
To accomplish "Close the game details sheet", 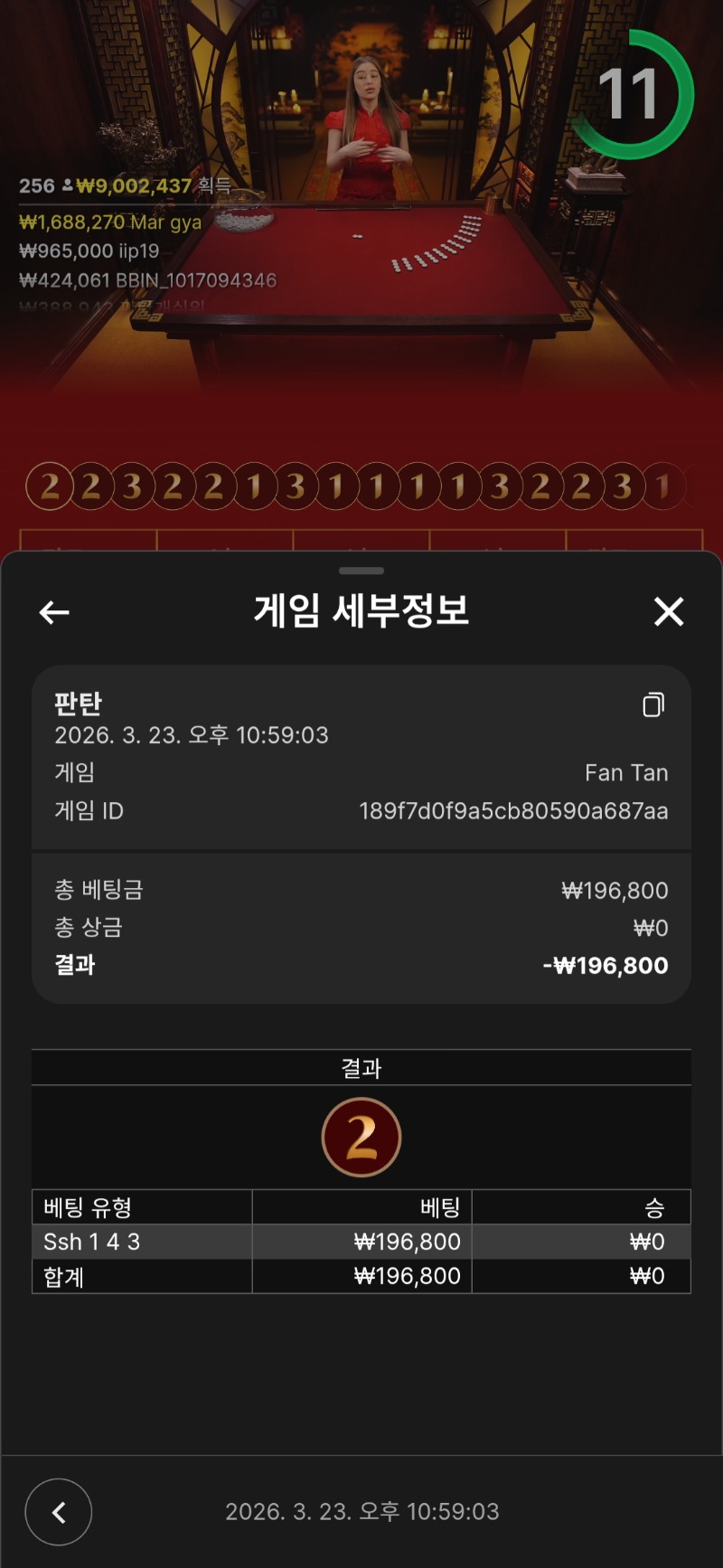I will tap(669, 612).
